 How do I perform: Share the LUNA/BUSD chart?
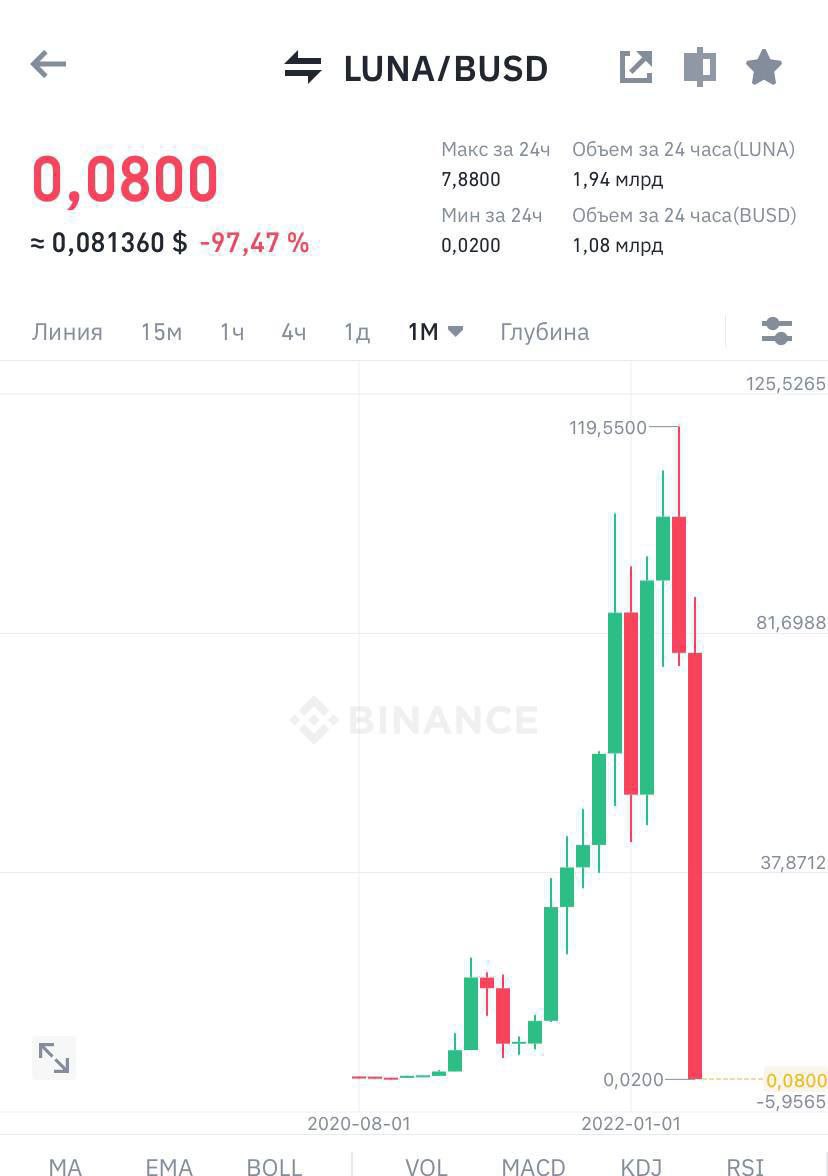click(636, 67)
